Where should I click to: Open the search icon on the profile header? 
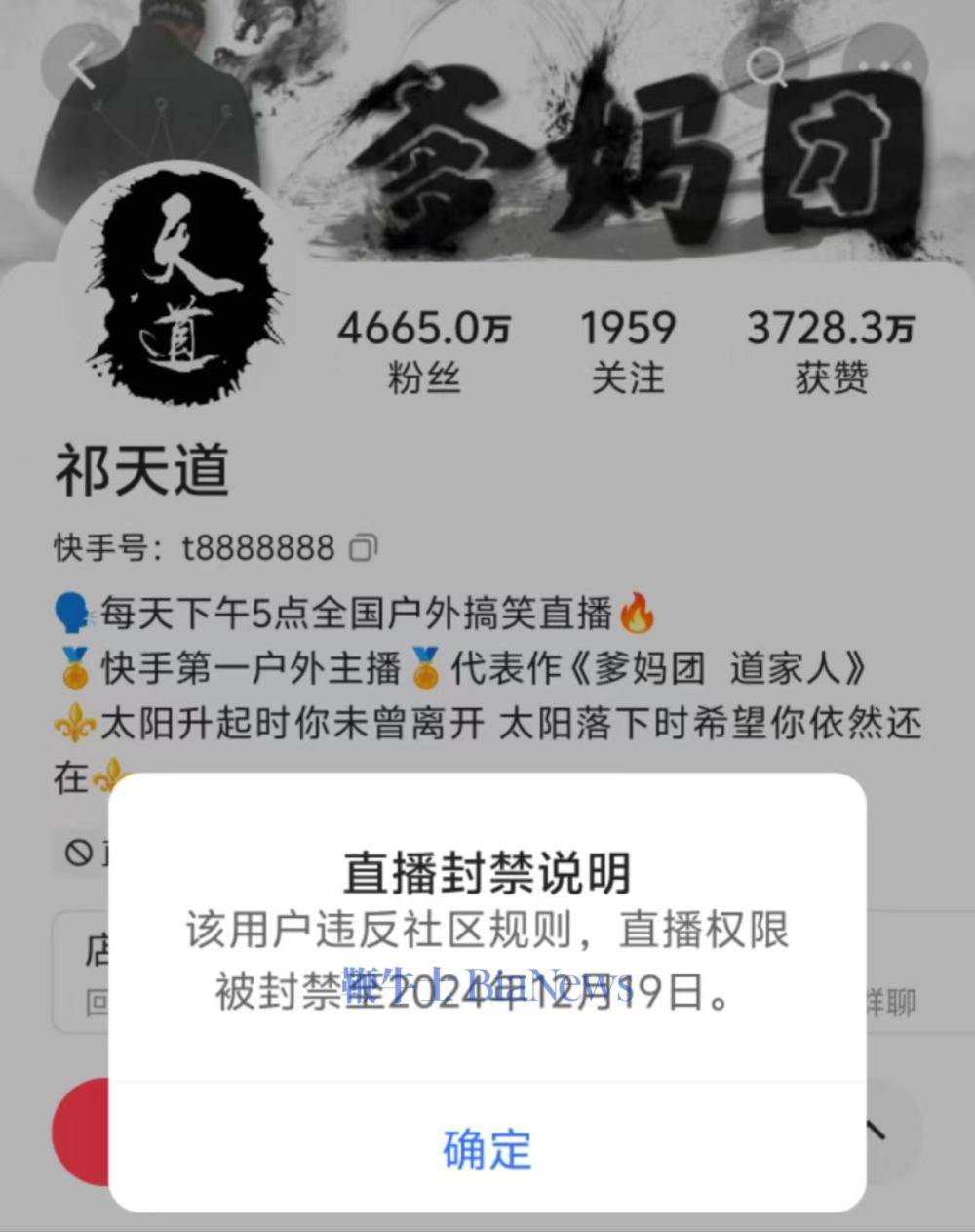tap(766, 65)
